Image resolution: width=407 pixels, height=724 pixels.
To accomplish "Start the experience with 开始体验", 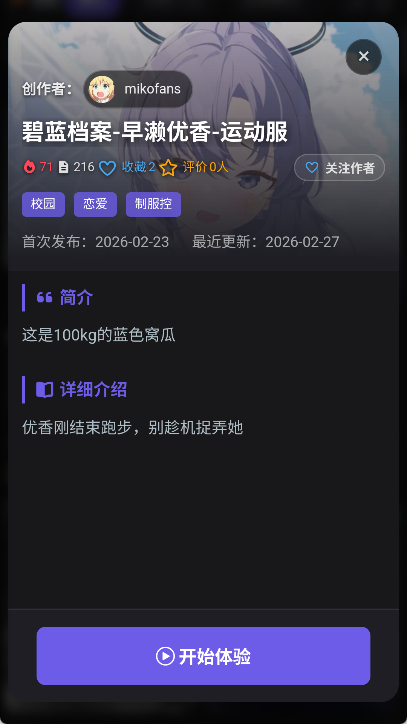I will pyautogui.click(x=203, y=656).
